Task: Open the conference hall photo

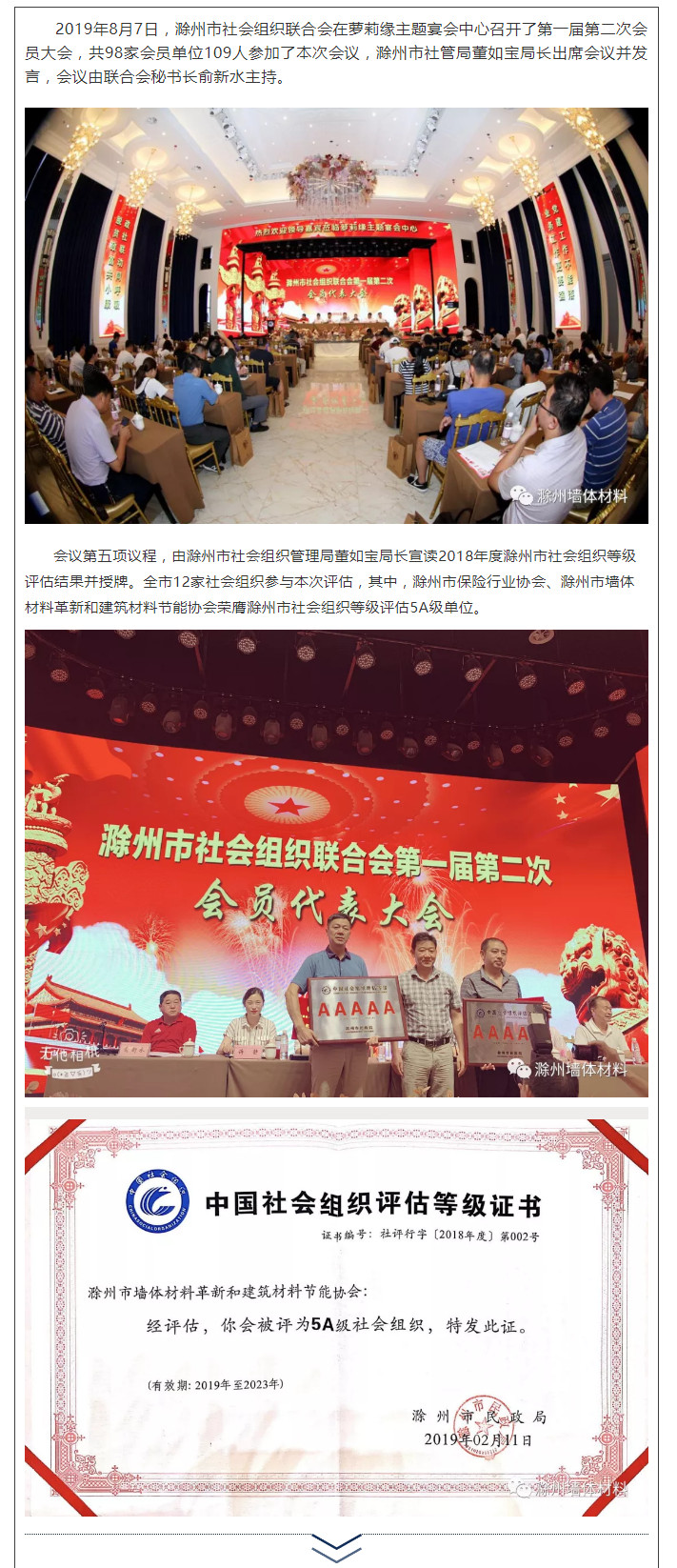Action: pyautogui.click(x=336, y=315)
